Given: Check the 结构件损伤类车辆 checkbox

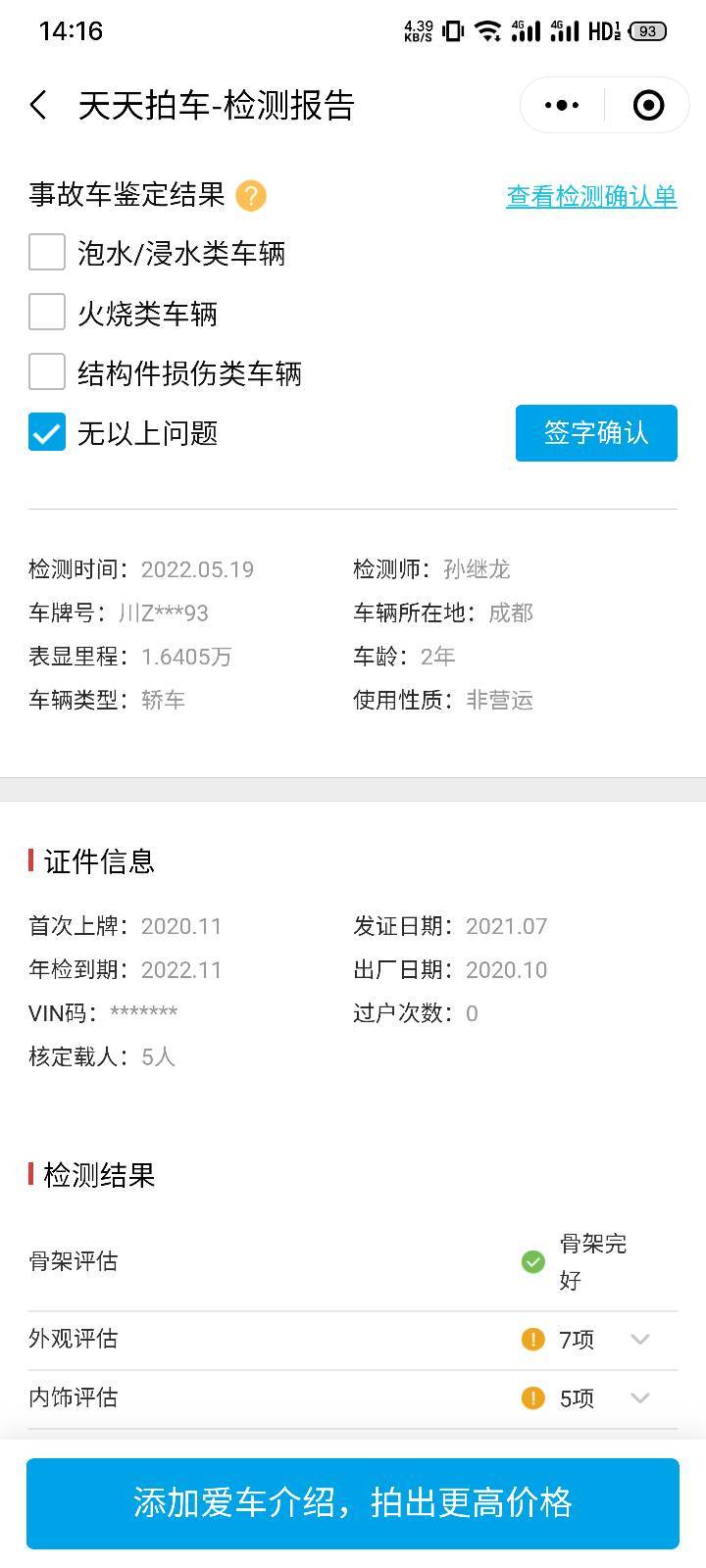Looking at the screenshot, I should [47, 372].
